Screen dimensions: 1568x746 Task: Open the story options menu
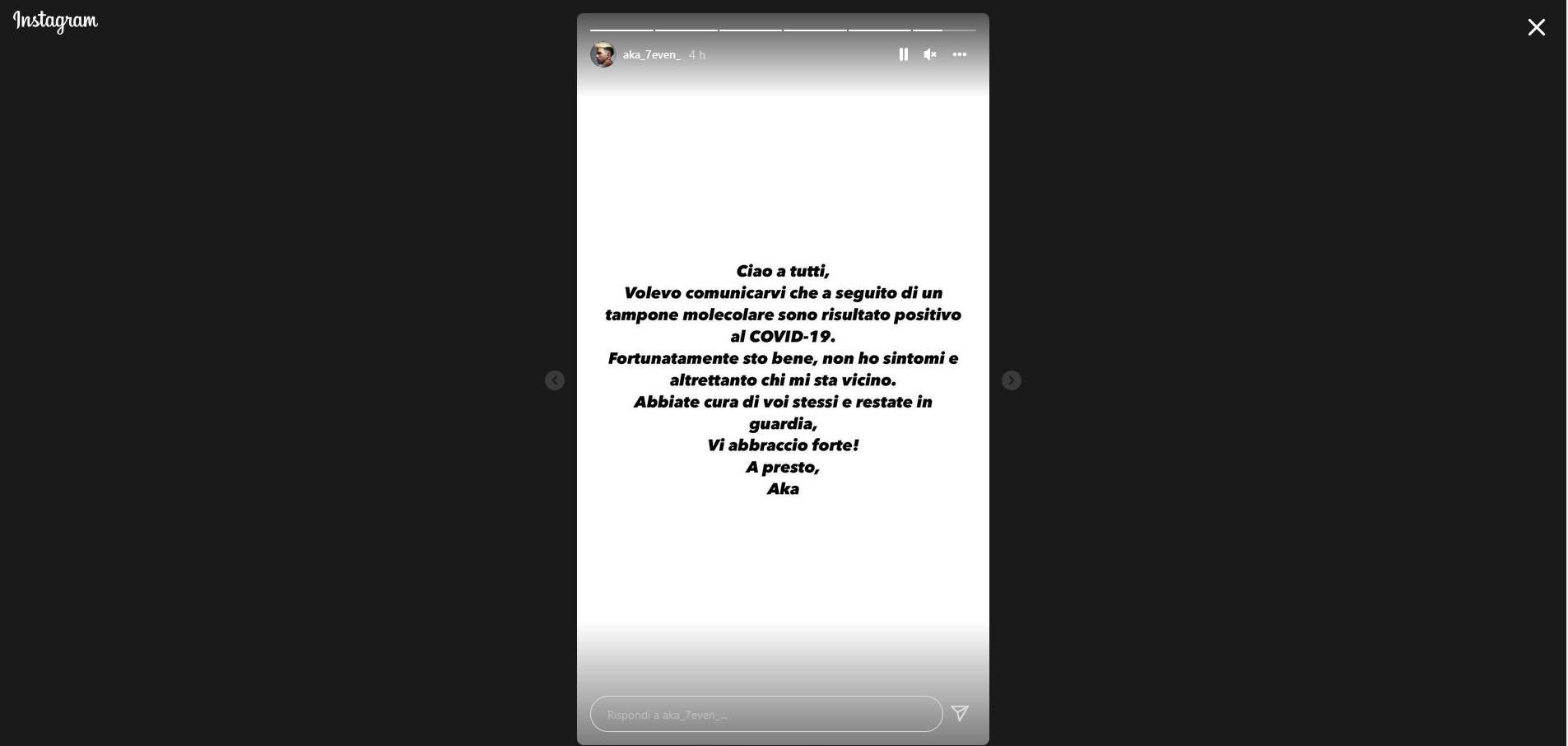coord(959,54)
